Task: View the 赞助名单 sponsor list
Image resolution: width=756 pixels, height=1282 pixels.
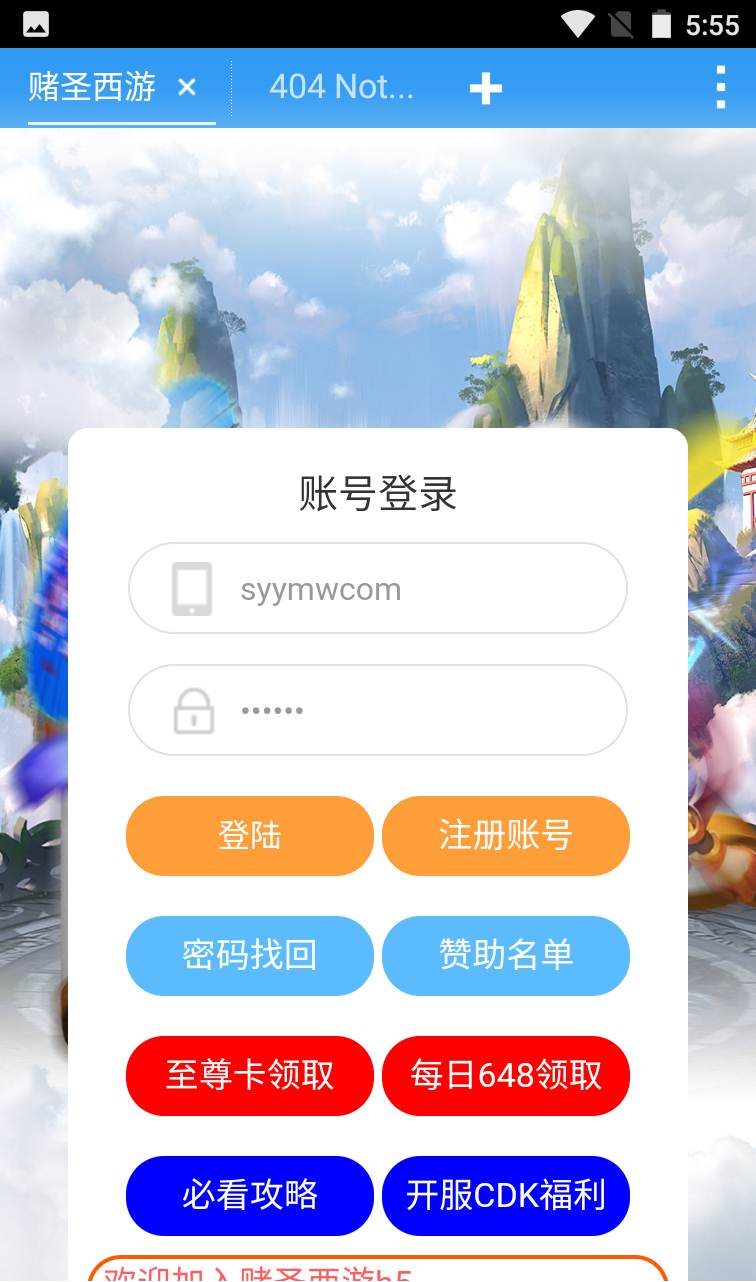Action: pos(505,955)
